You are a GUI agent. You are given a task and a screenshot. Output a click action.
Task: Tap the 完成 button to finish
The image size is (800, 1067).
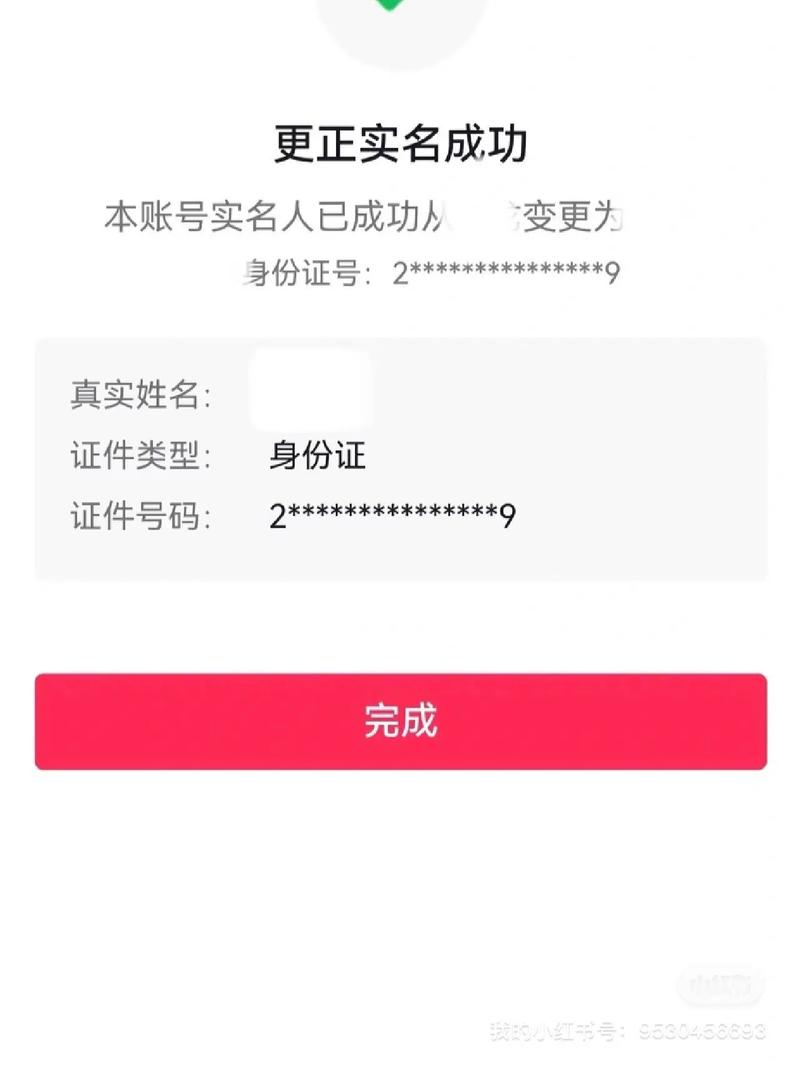(x=400, y=721)
